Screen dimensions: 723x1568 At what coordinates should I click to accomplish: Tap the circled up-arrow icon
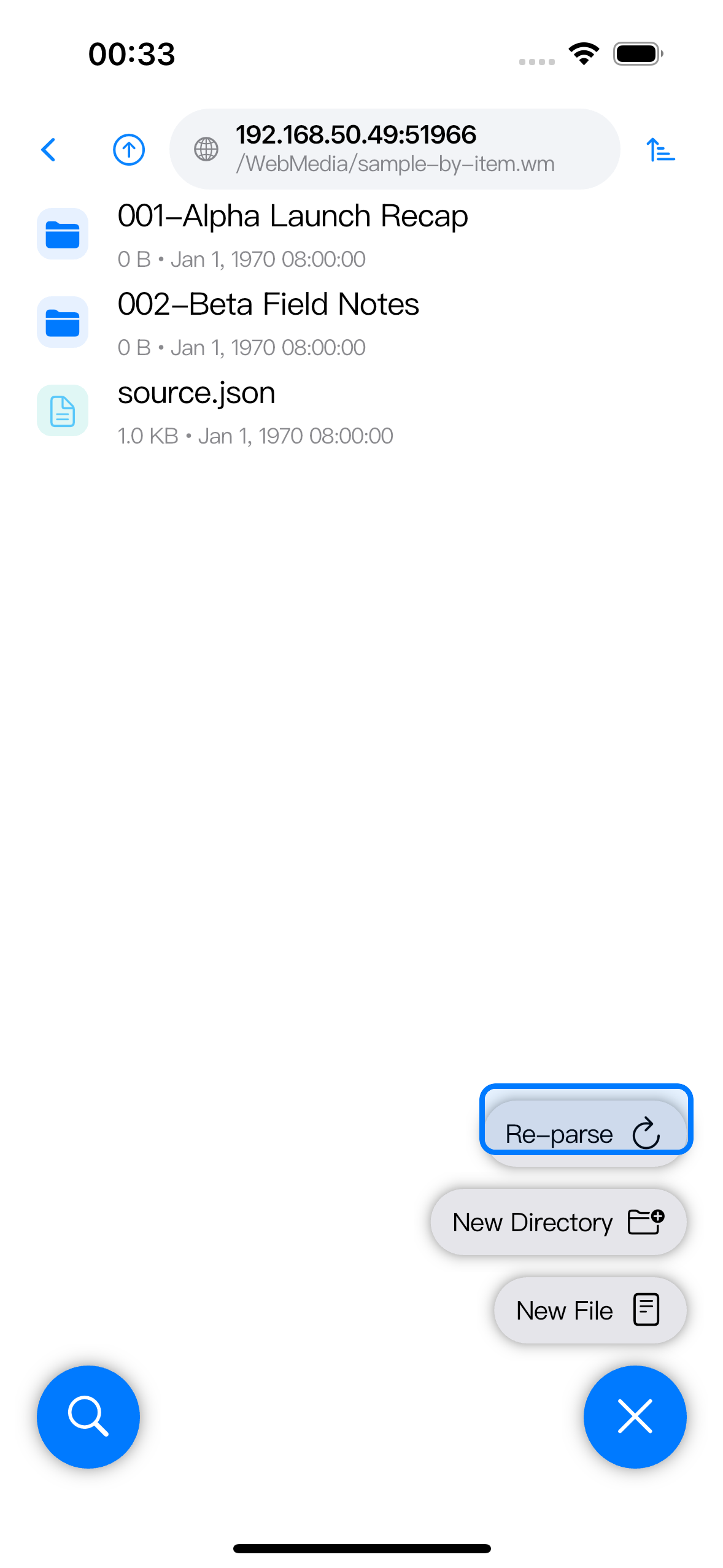[129, 150]
